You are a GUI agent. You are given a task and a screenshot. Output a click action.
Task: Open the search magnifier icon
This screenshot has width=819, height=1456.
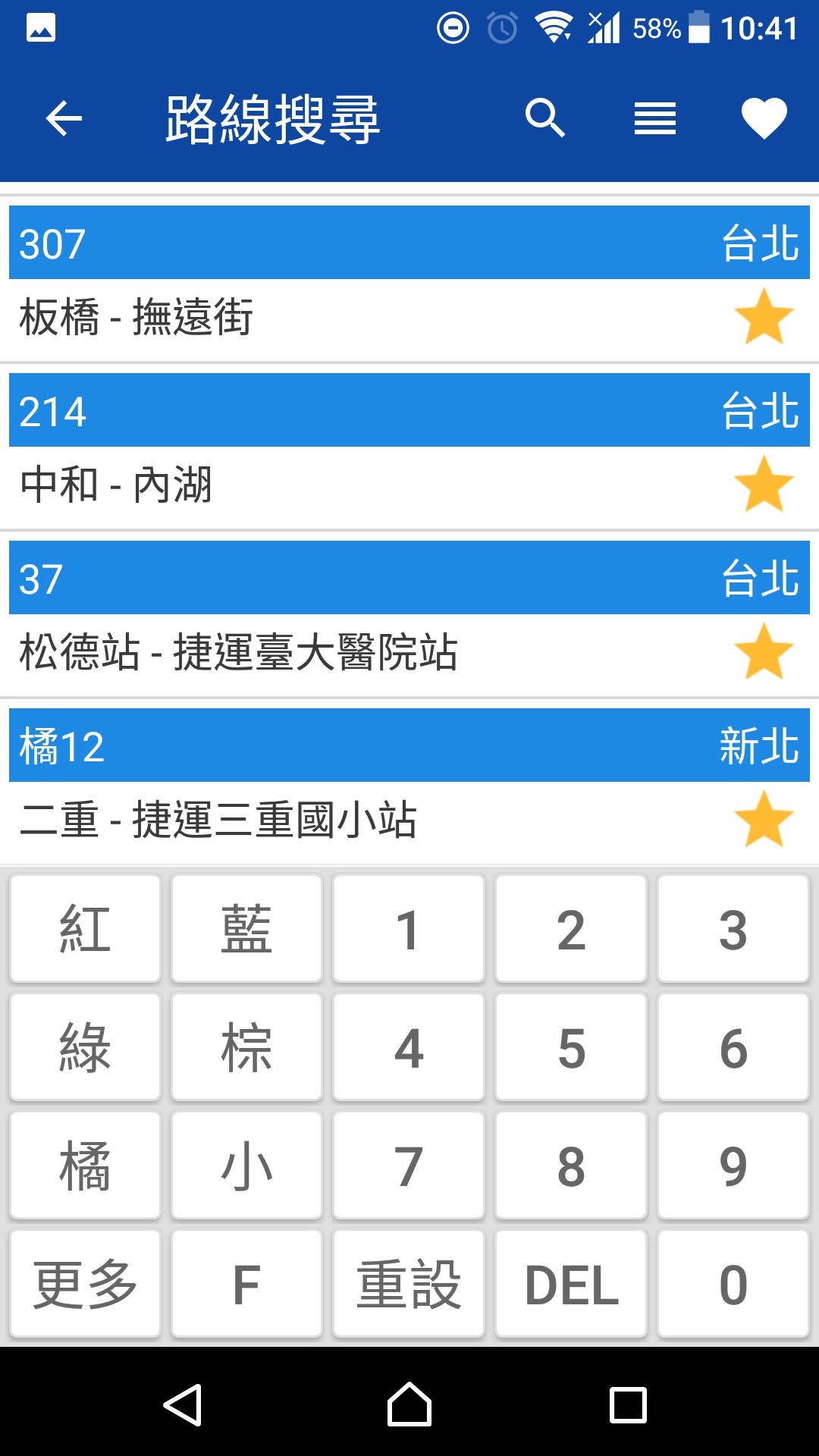tap(545, 119)
